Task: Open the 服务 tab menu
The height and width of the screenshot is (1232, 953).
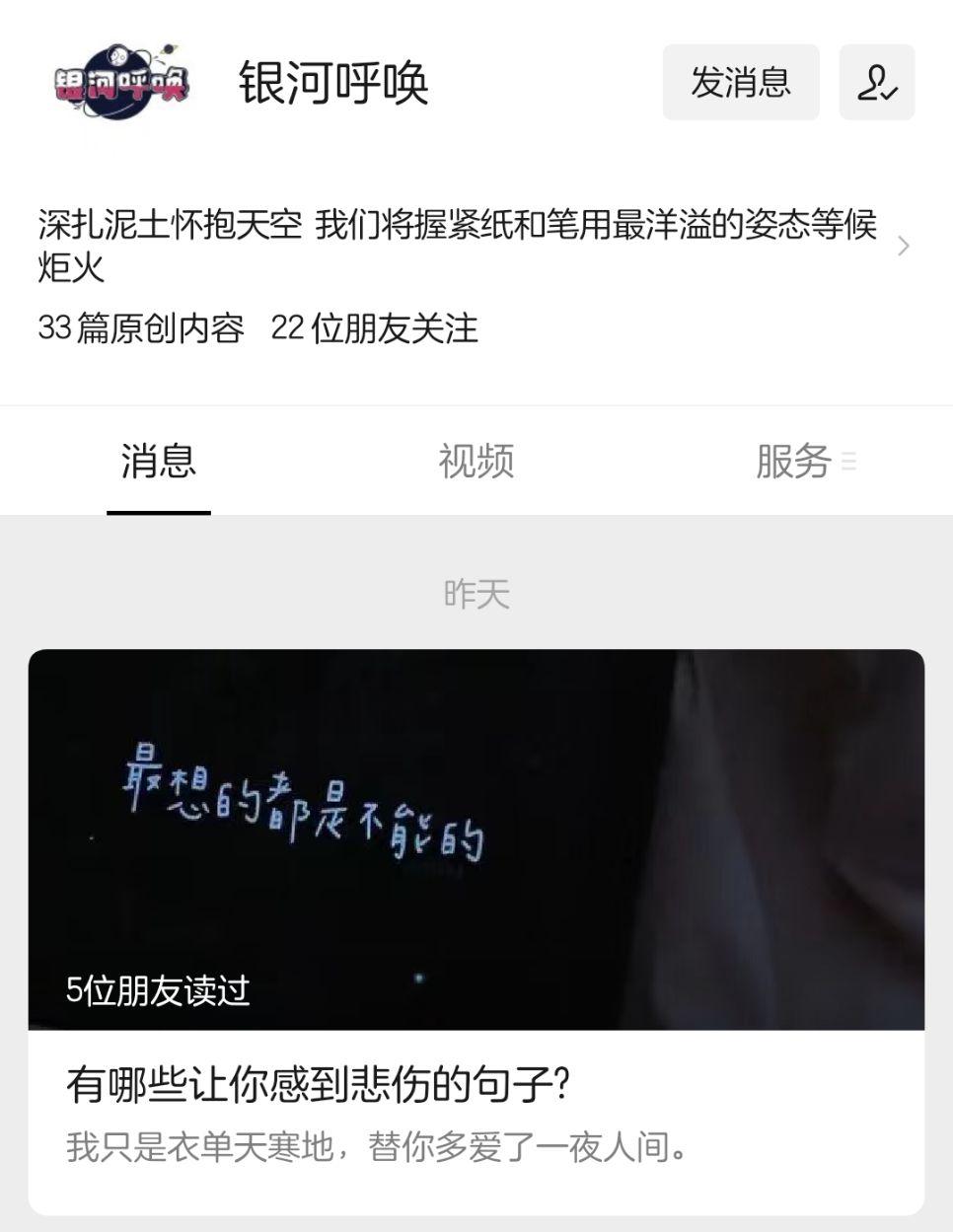Action: tap(804, 461)
